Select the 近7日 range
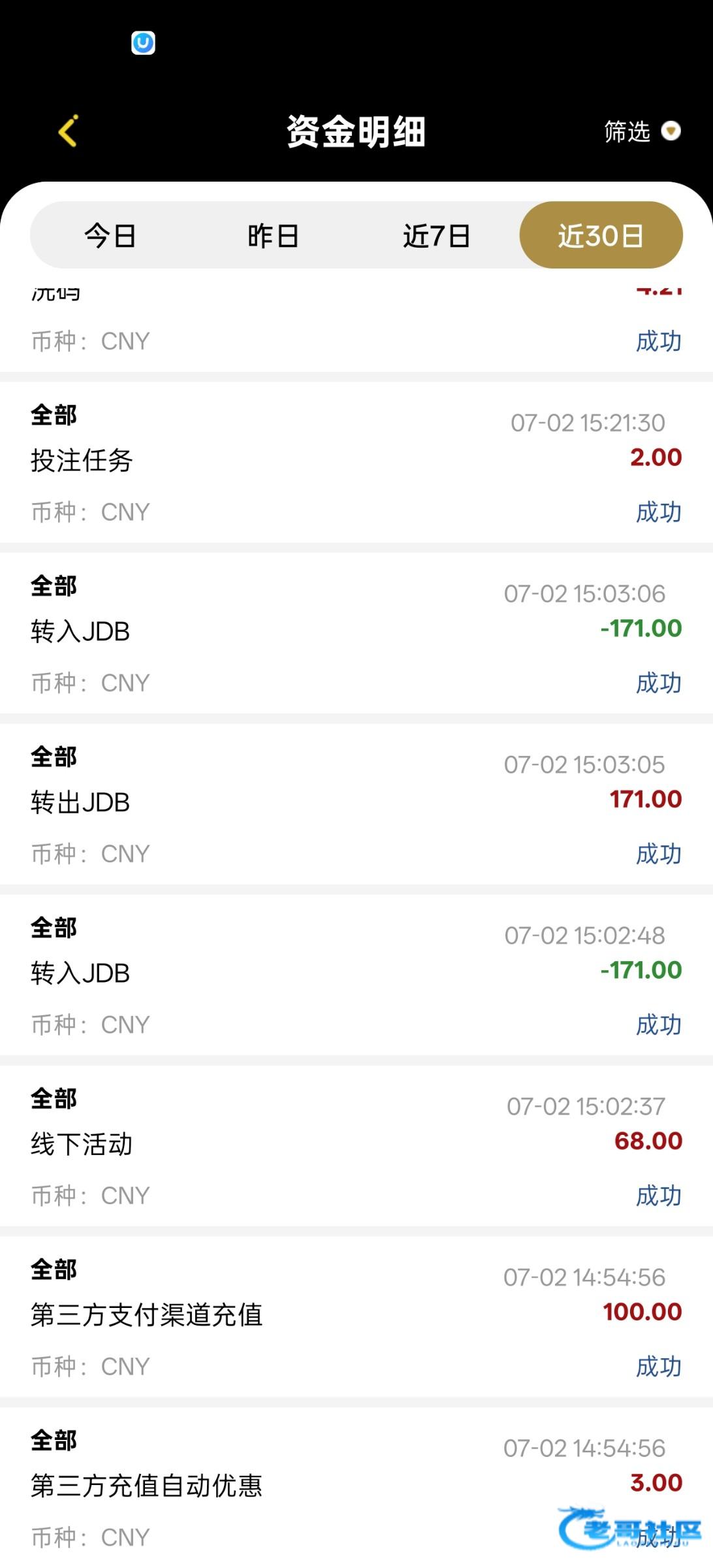713x1568 pixels. click(x=436, y=236)
